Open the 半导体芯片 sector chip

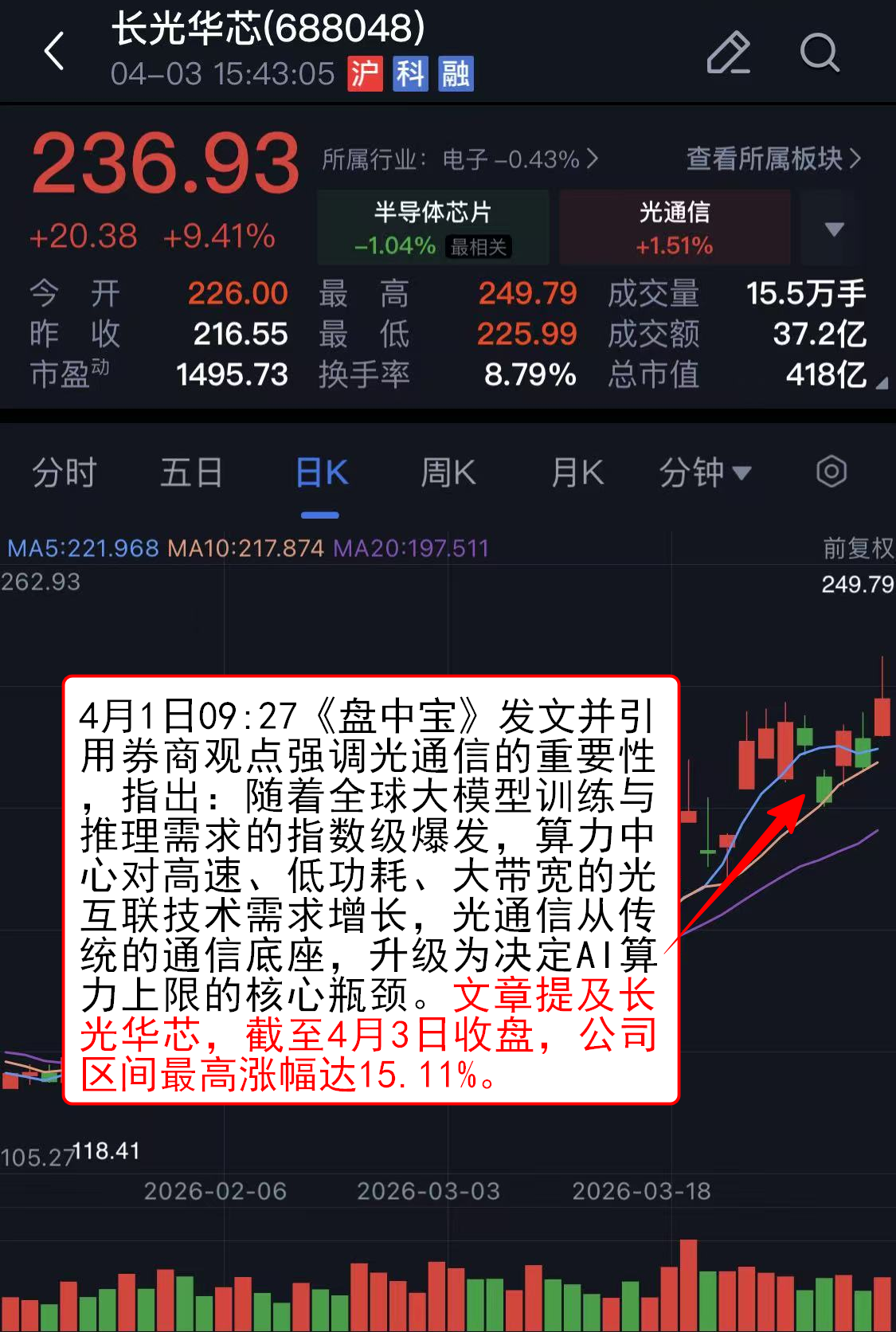tap(432, 228)
